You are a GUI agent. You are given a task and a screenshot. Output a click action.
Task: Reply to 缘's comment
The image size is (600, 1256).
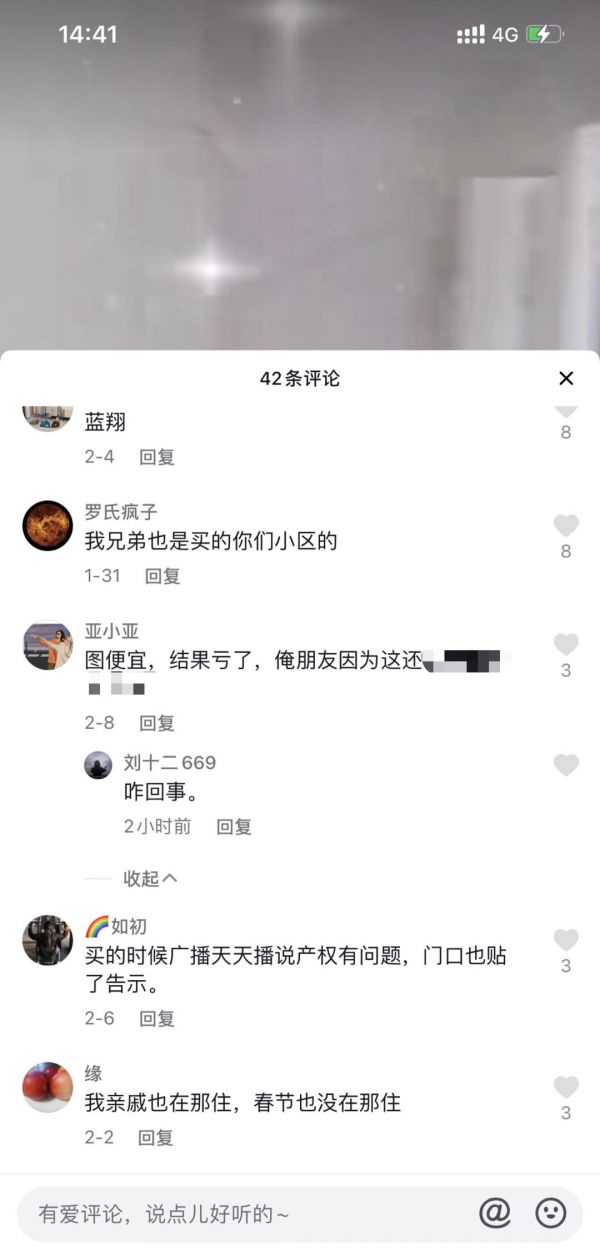click(155, 1137)
